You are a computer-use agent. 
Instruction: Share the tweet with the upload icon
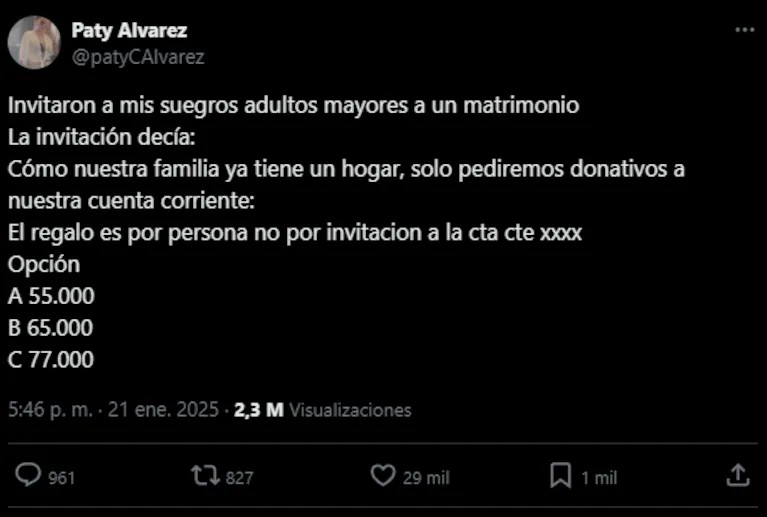pos(737,476)
